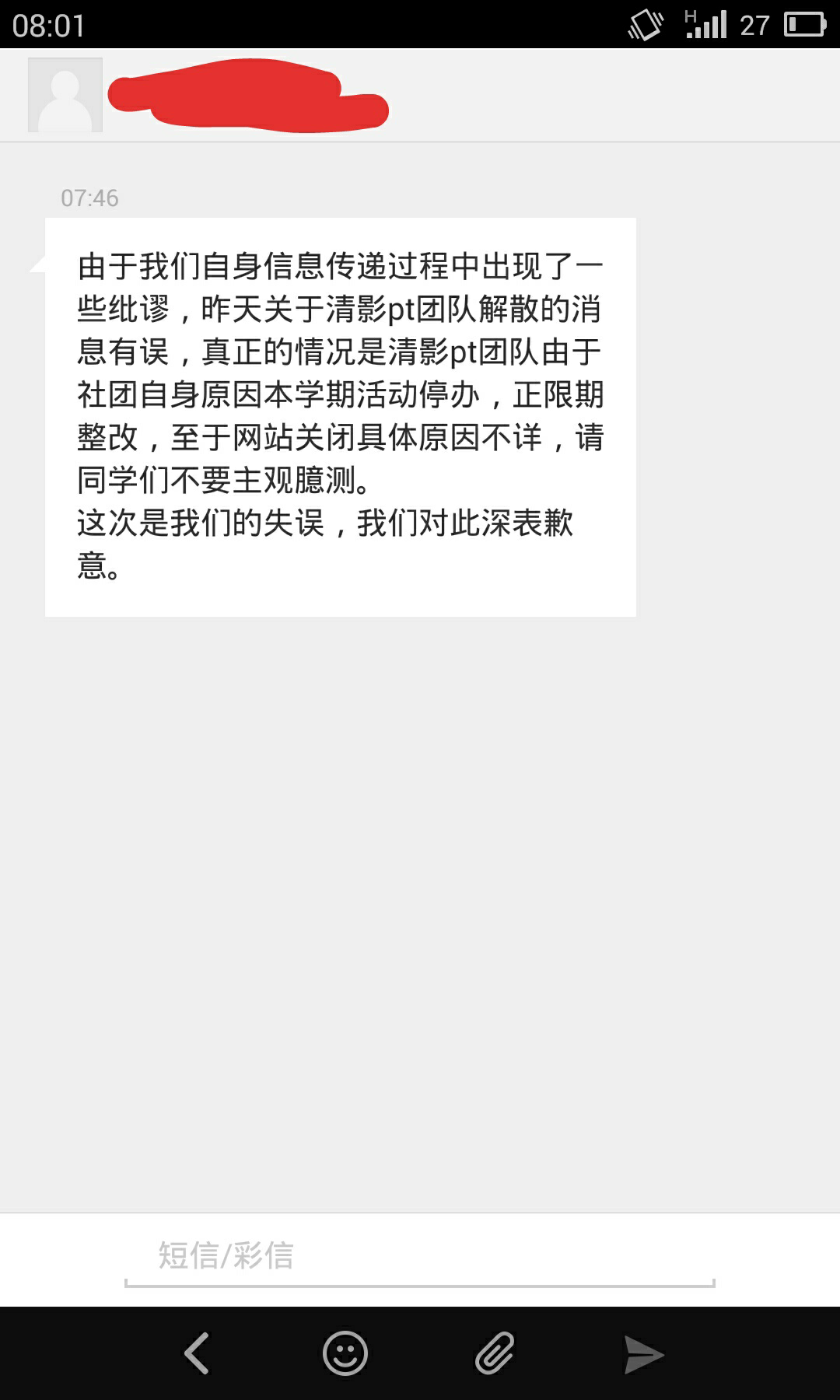Check the battery icon showing 27 percent
840x1400 pixels.
[x=805, y=26]
